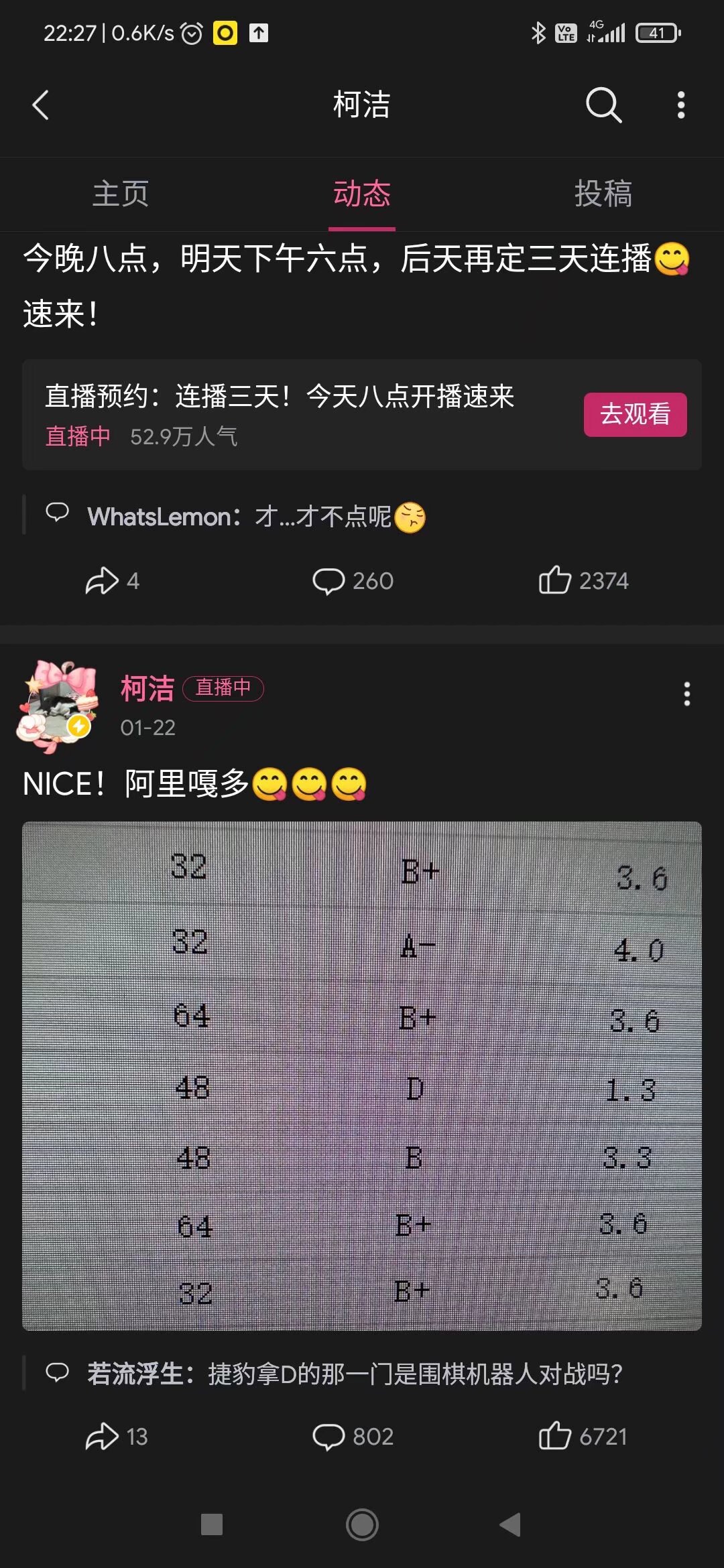Open the 802 comments on the grades post

click(x=353, y=1436)
